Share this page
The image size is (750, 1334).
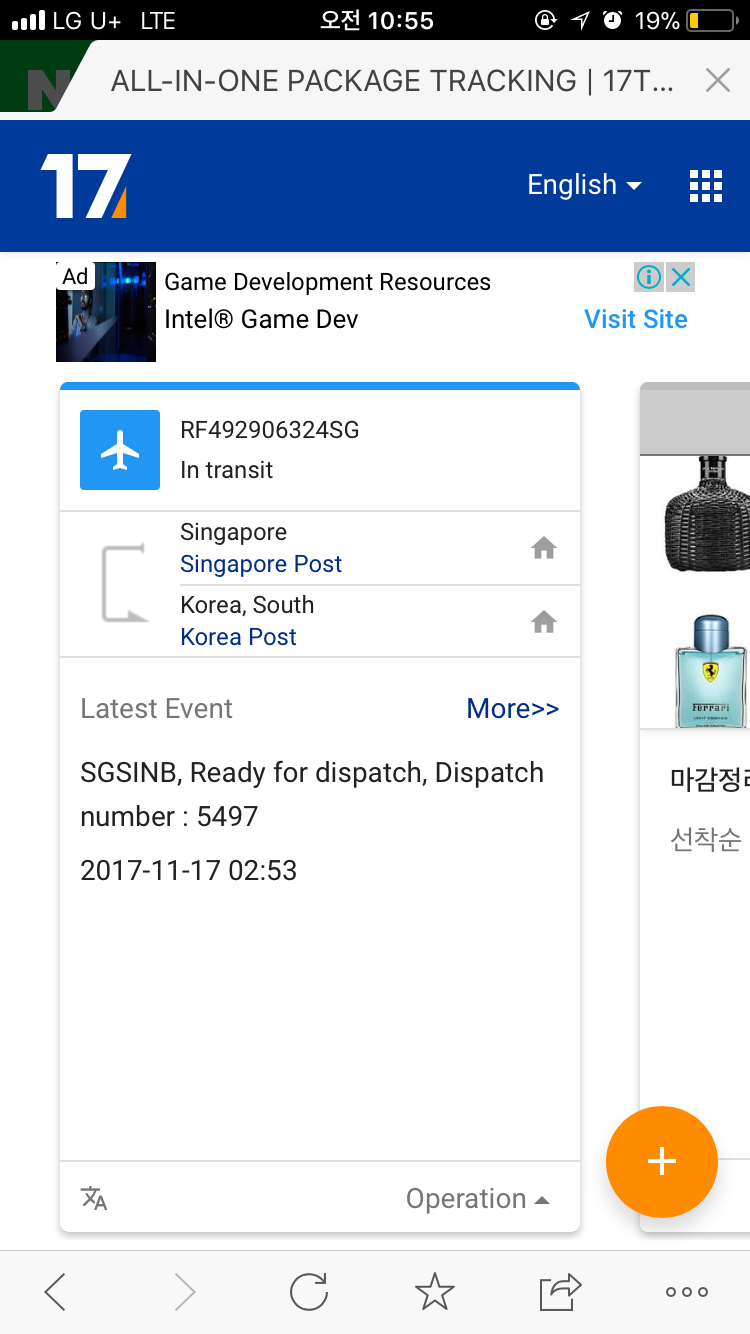coord(560,1292)
